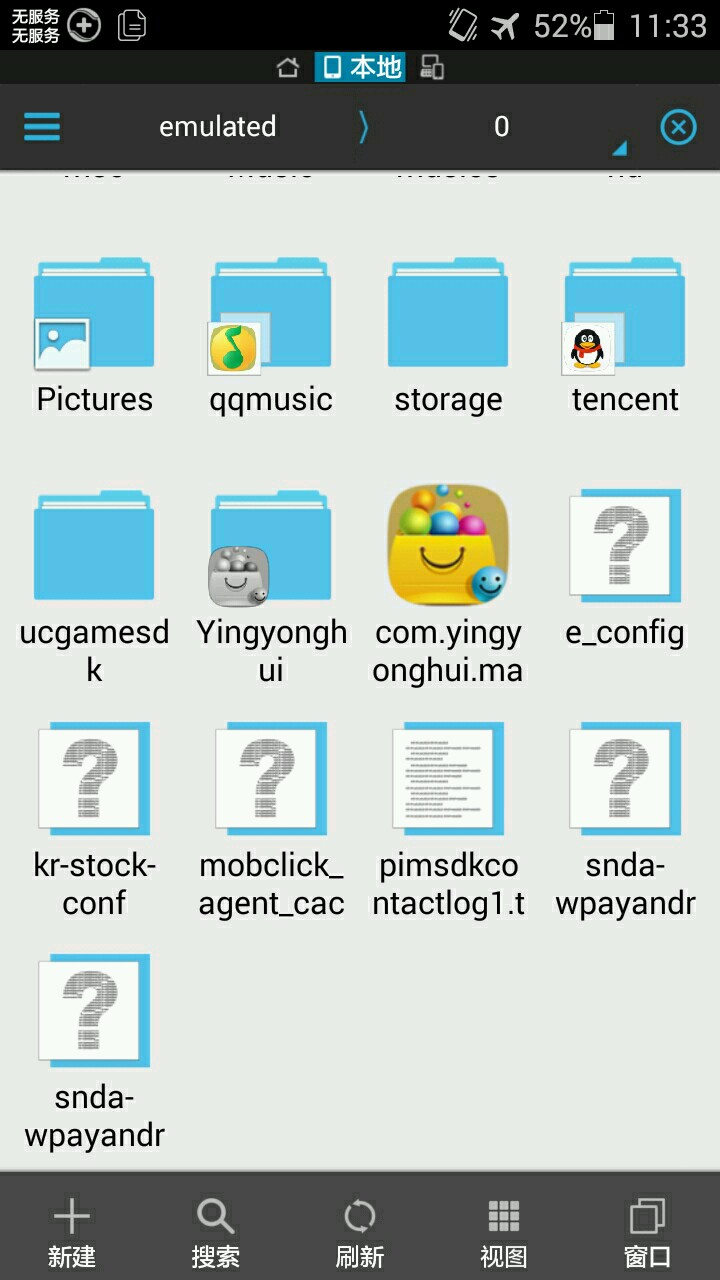Tap the emulated path breadcrumb
The width and height of the screenshot is (720, 1280).
[217, 127]
